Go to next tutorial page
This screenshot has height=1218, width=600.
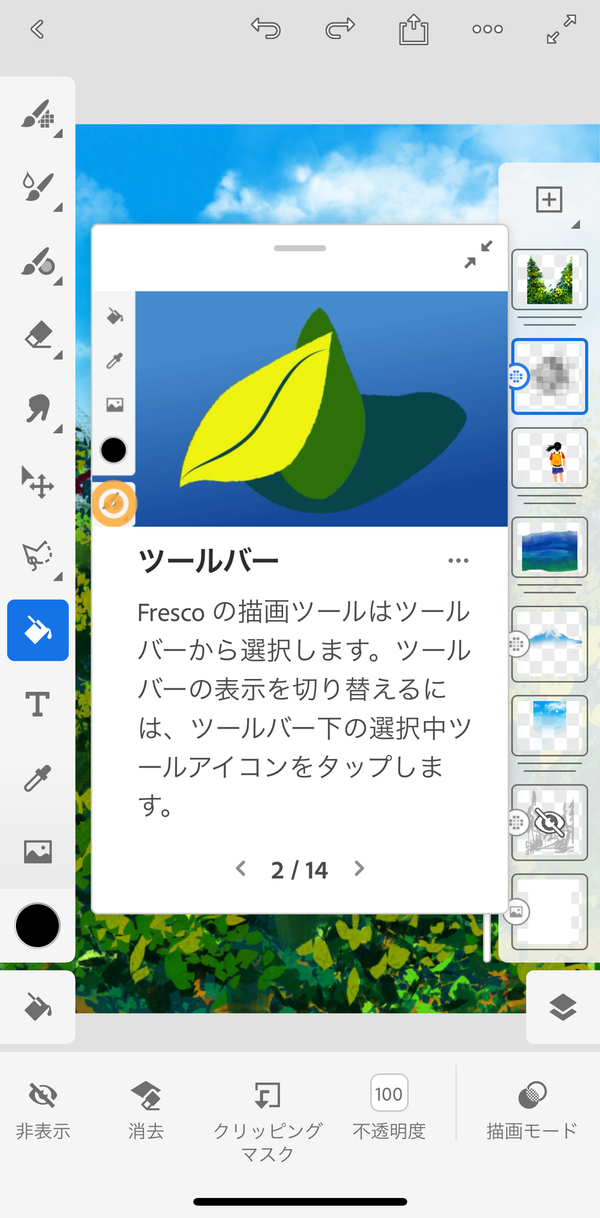click(x=360, y=869)
